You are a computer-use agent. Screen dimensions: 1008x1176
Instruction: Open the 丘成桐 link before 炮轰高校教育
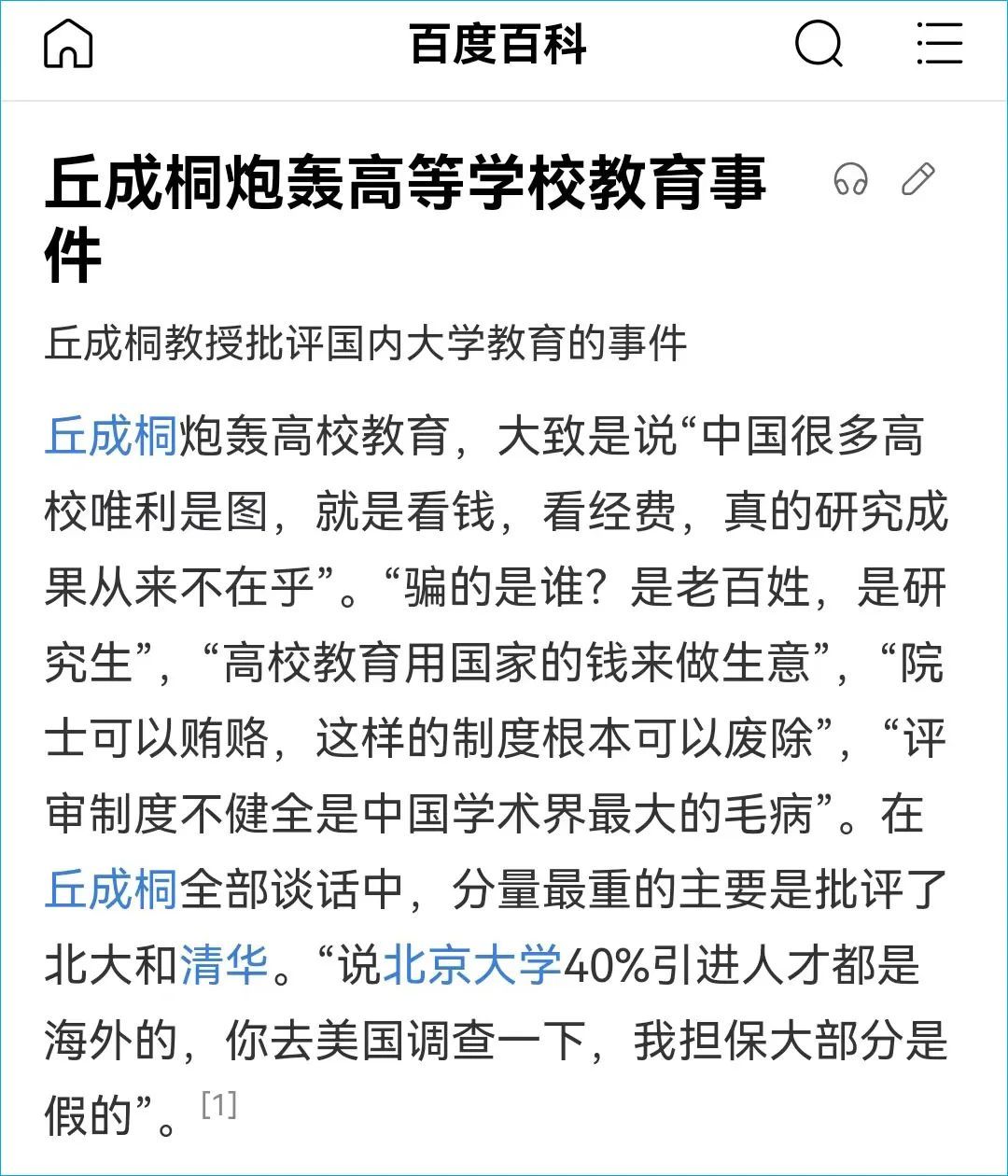pyautogui.click(x=111, y=436)
